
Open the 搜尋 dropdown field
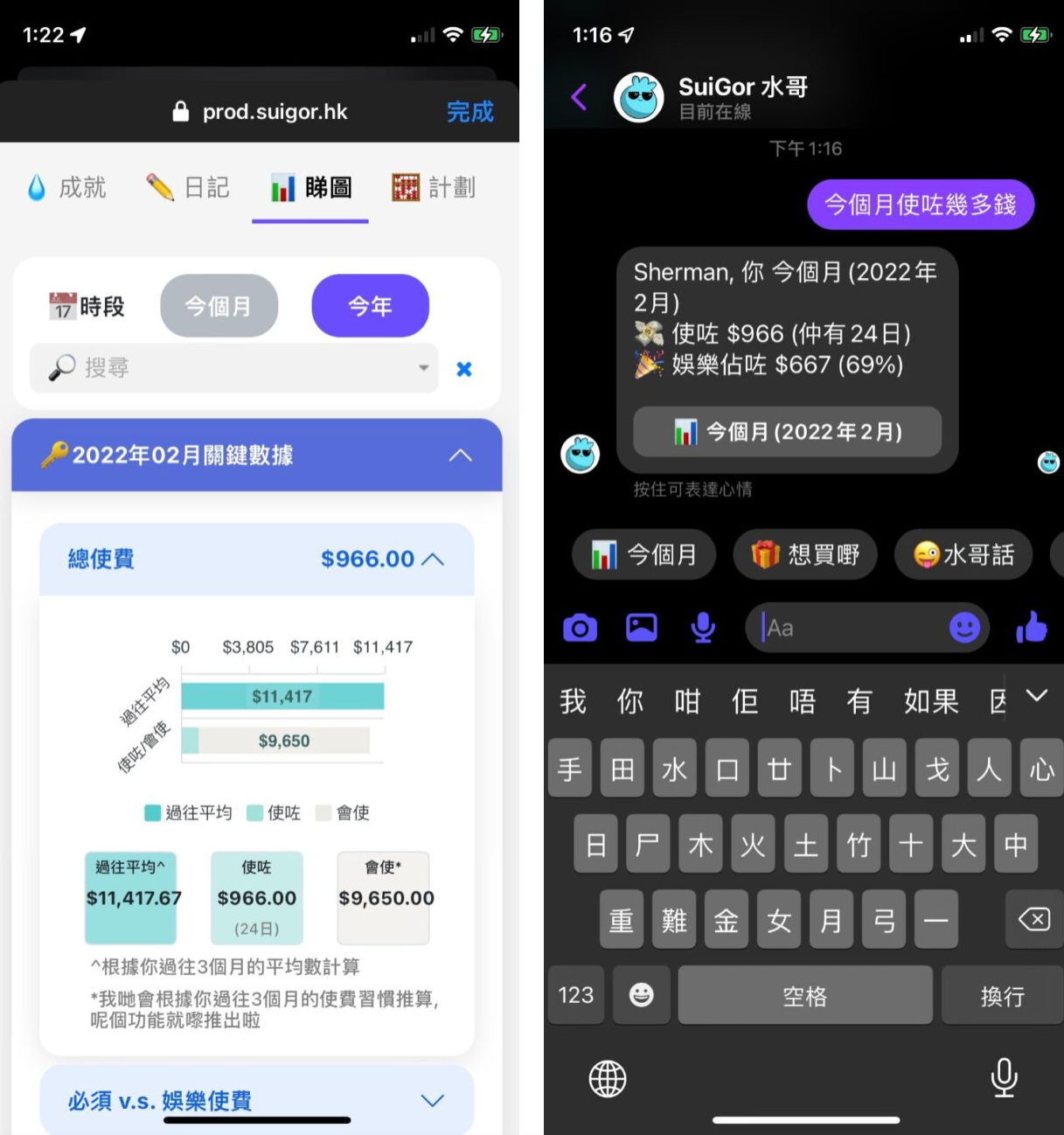pyautogui.click(x=233, y=368)
